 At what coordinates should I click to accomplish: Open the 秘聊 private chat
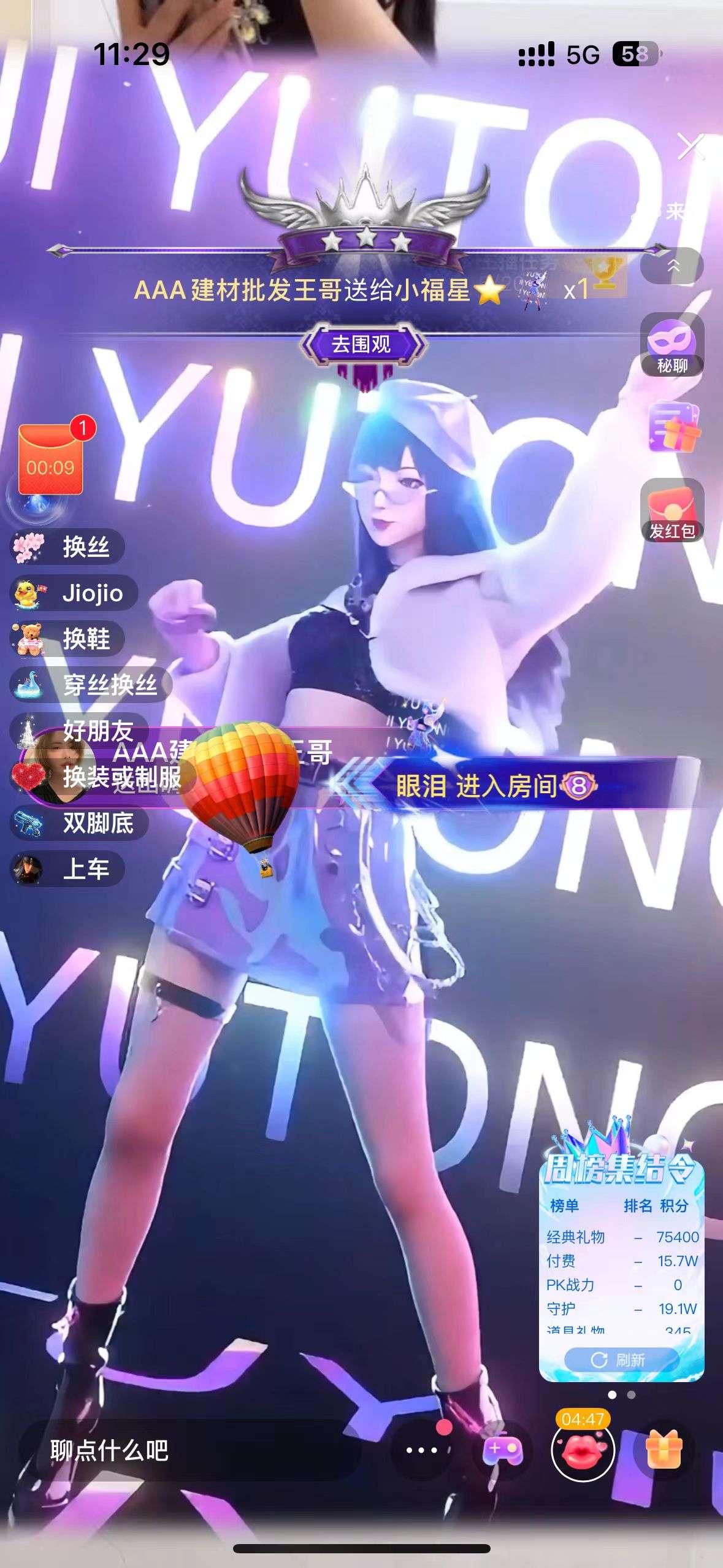[672, 344]
